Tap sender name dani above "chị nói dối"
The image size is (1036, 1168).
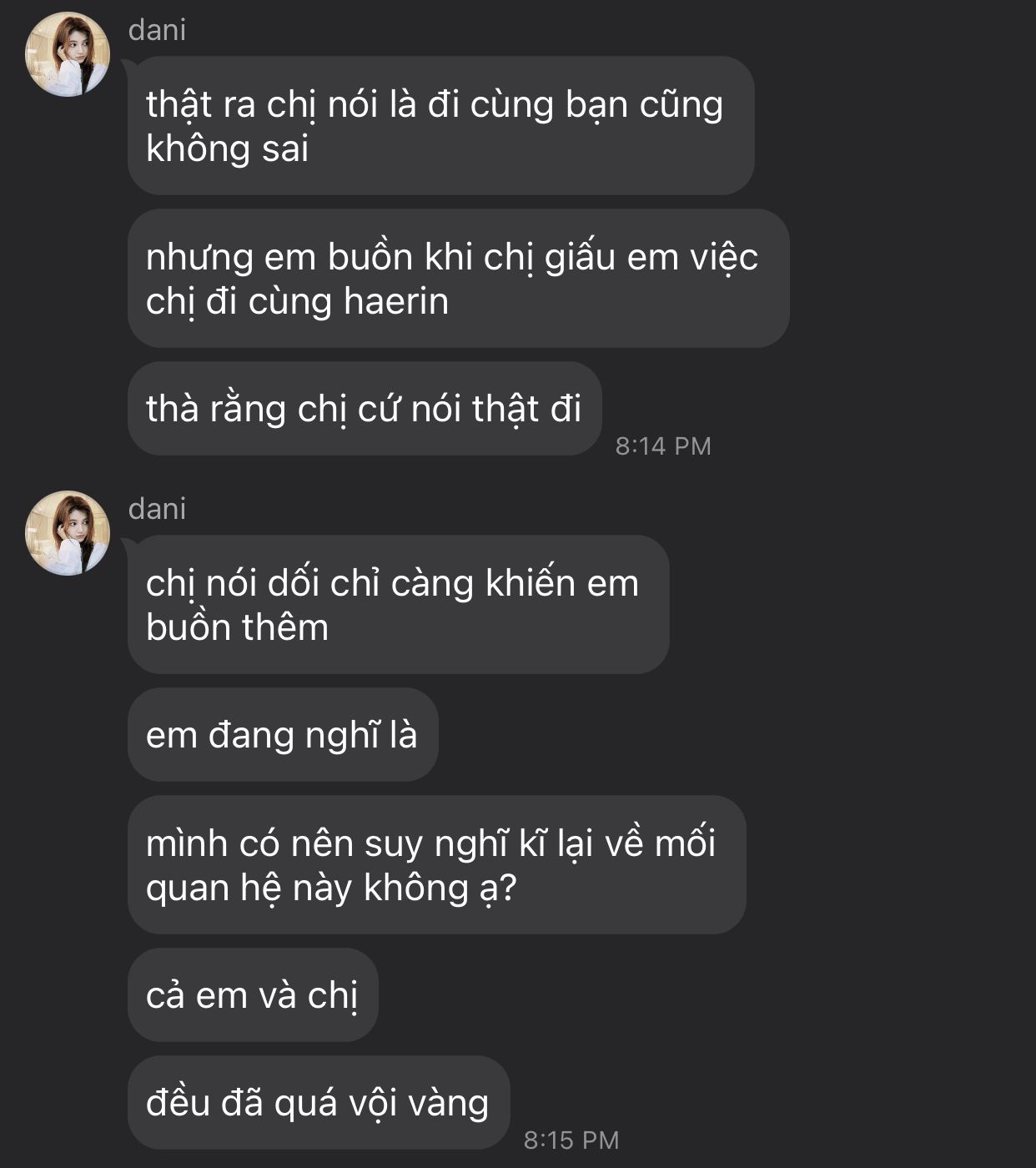pyautogui.click(x=157, y=508)
